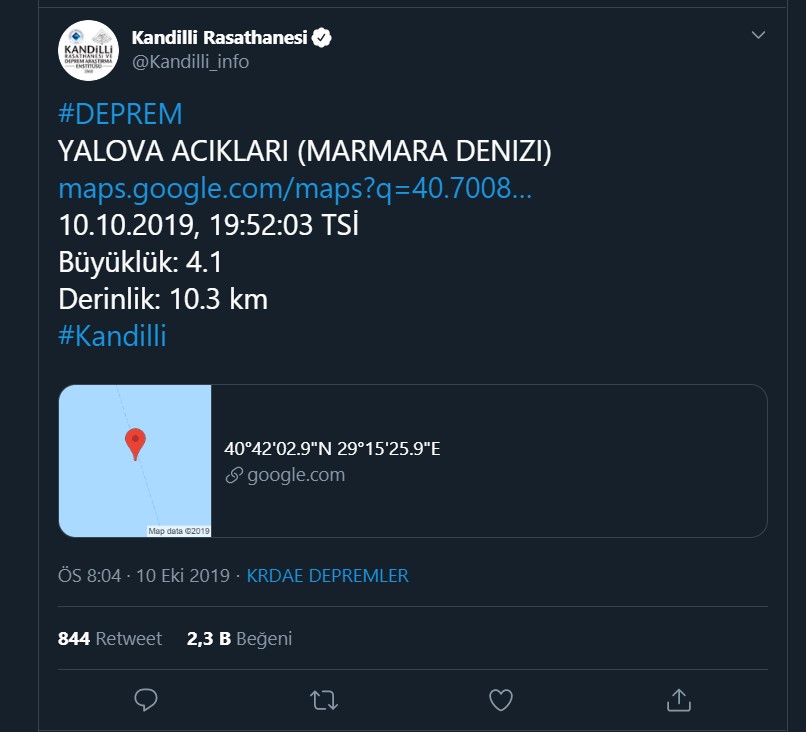Open the KRDAE DEPREMLER source link
This screenshot has width=806, height=732.
coord(327,576)
